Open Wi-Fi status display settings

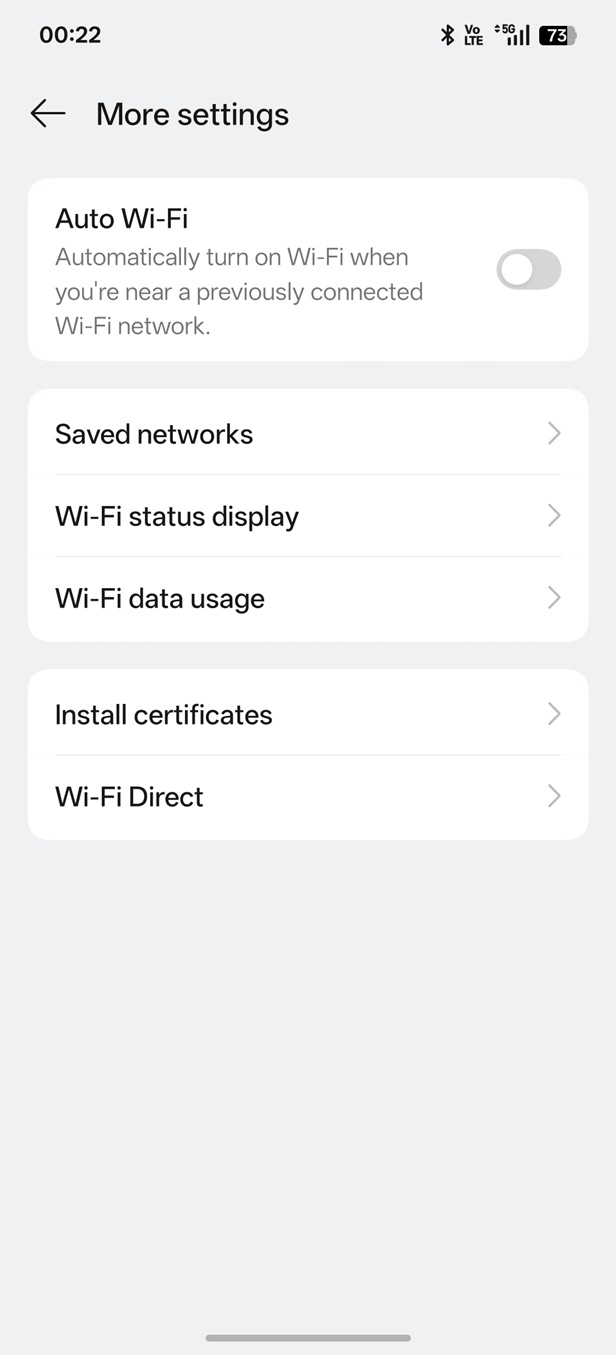307,516
